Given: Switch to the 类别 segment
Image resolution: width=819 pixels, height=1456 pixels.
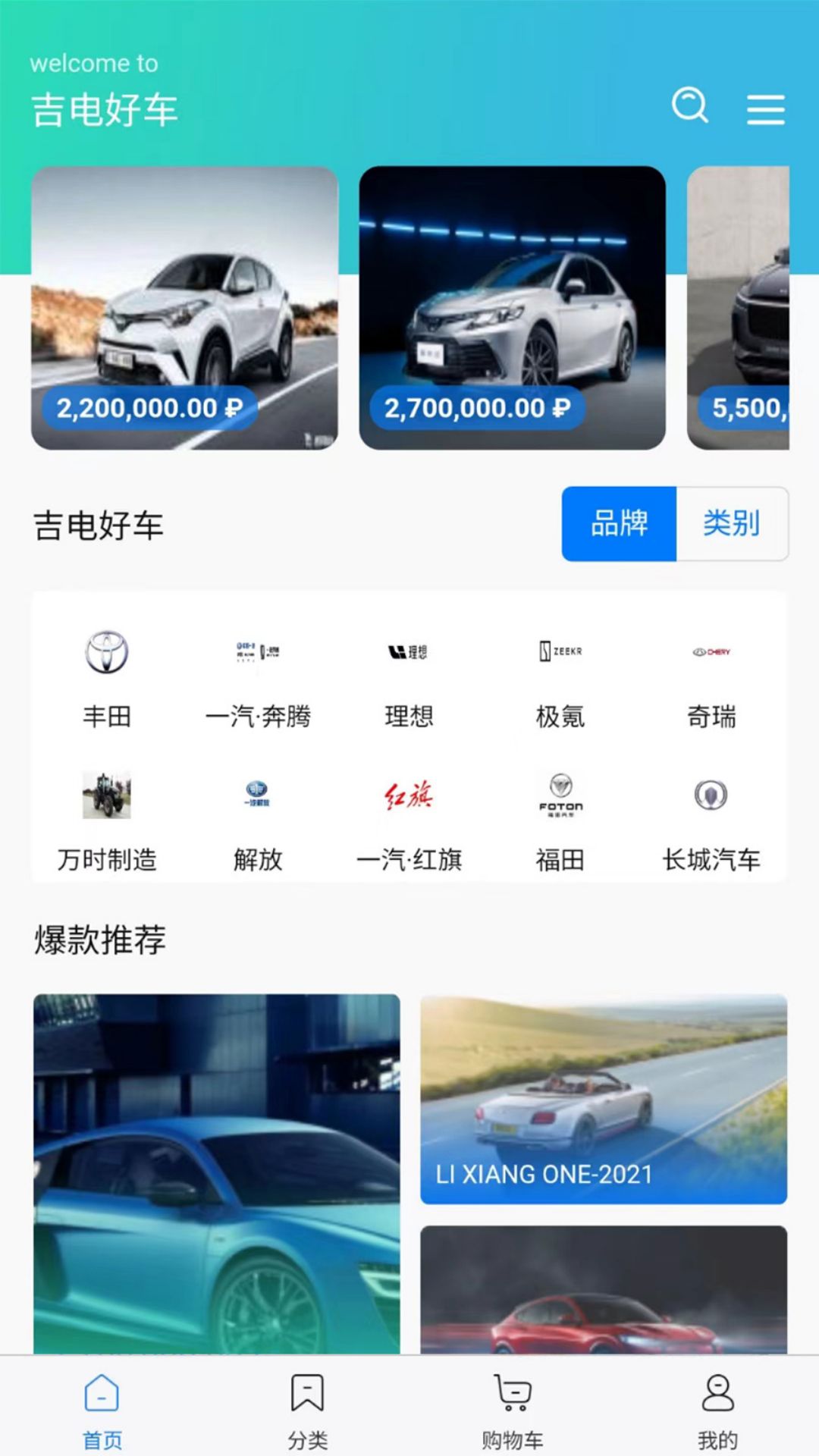Looking at the screenshot, I should click(732, 524).
